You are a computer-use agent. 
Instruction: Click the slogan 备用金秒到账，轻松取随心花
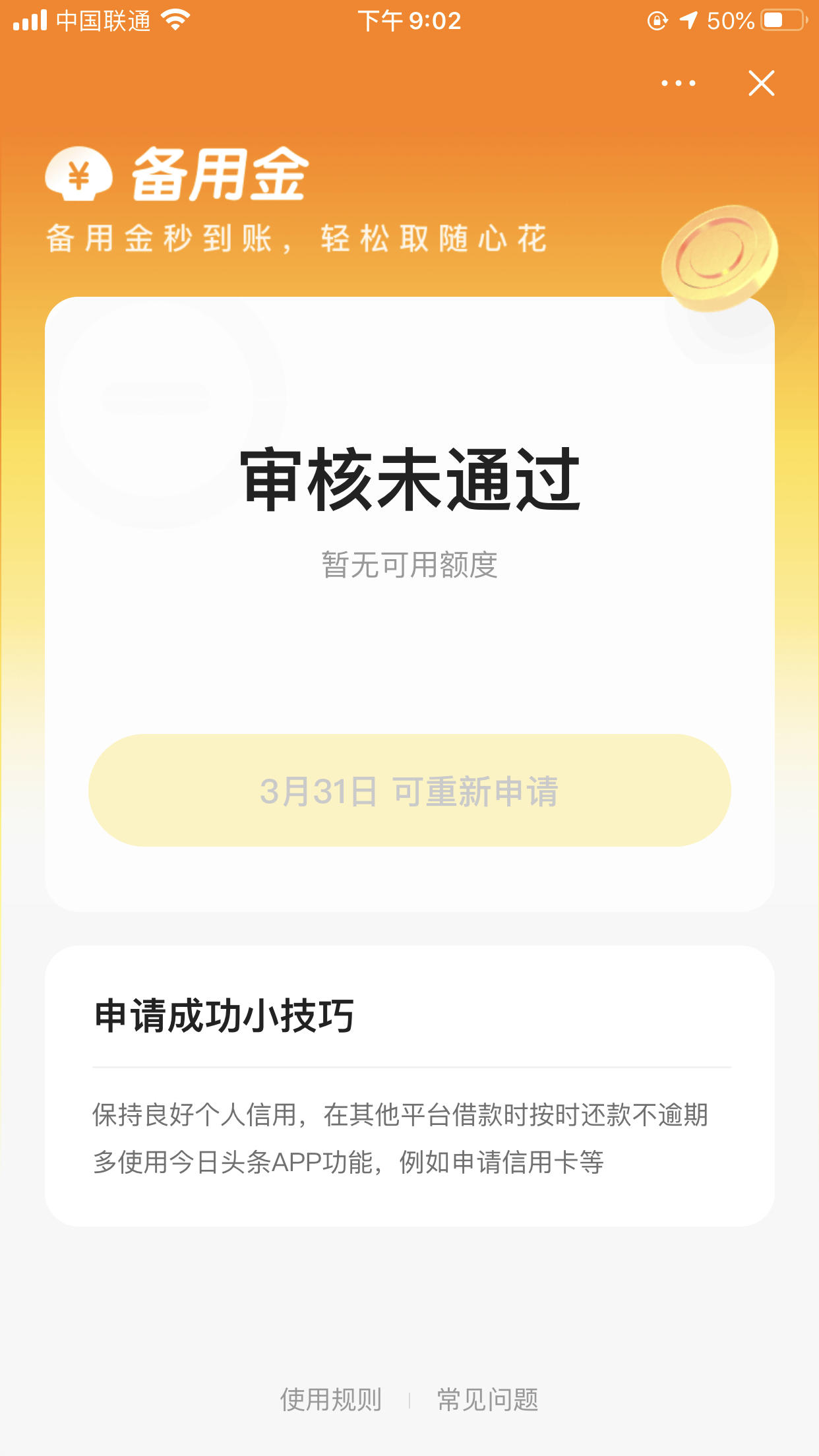pyautogui.click(x=297, y=240)
